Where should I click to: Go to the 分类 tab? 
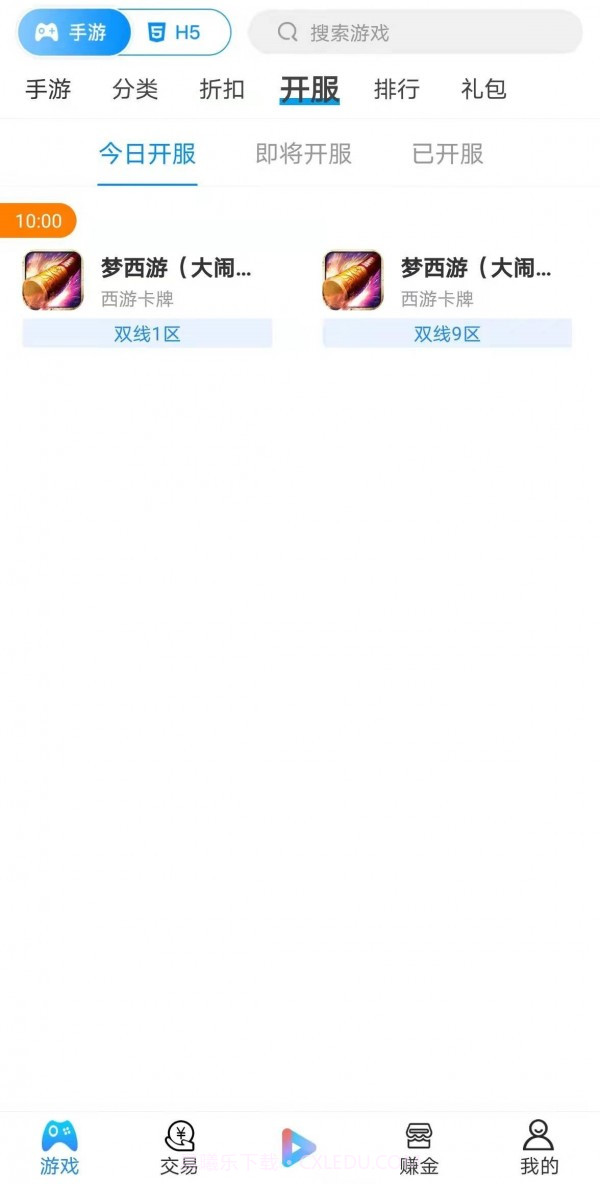(135, 89)
